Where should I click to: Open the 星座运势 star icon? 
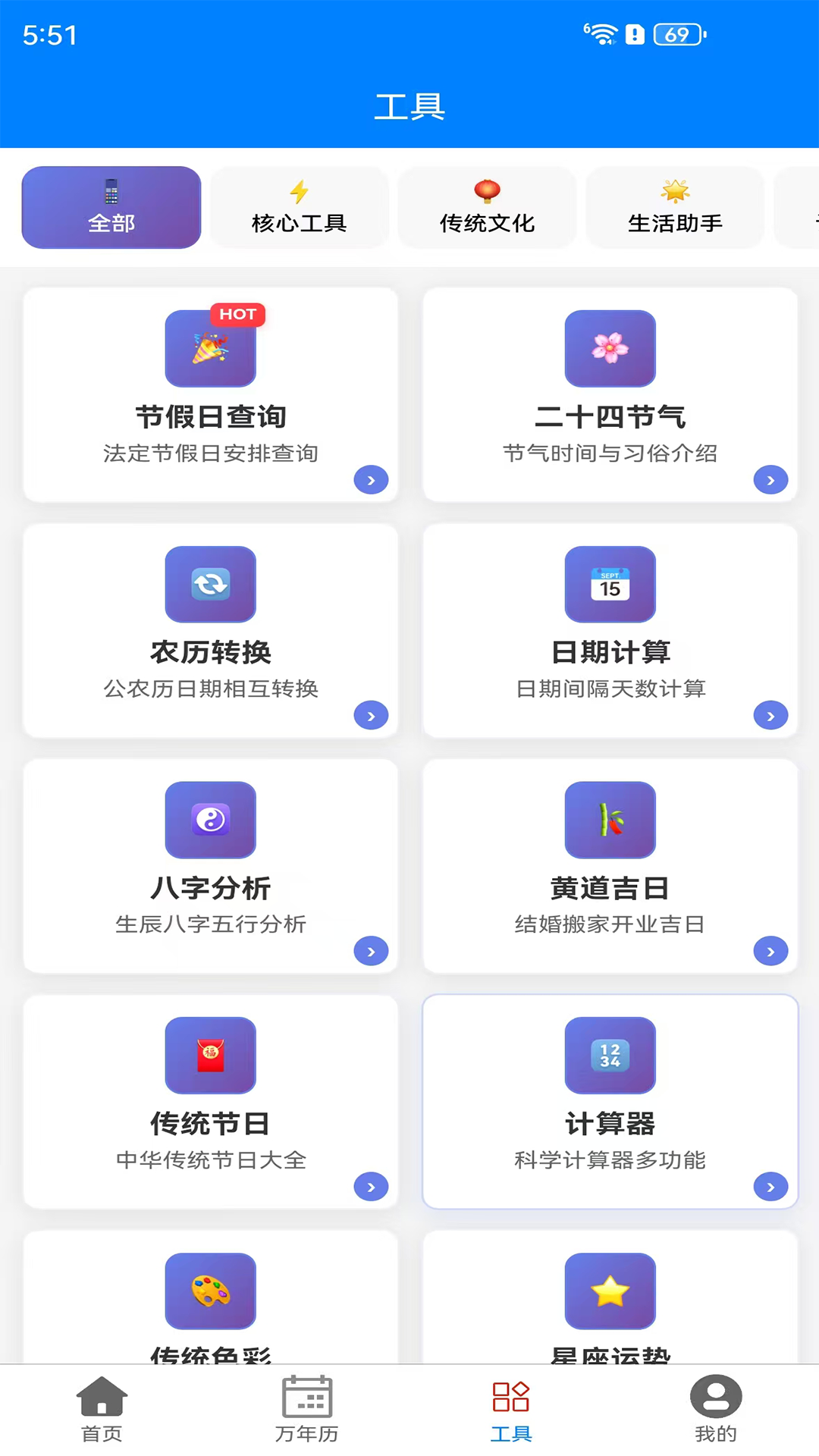[x=610, y=1292]
